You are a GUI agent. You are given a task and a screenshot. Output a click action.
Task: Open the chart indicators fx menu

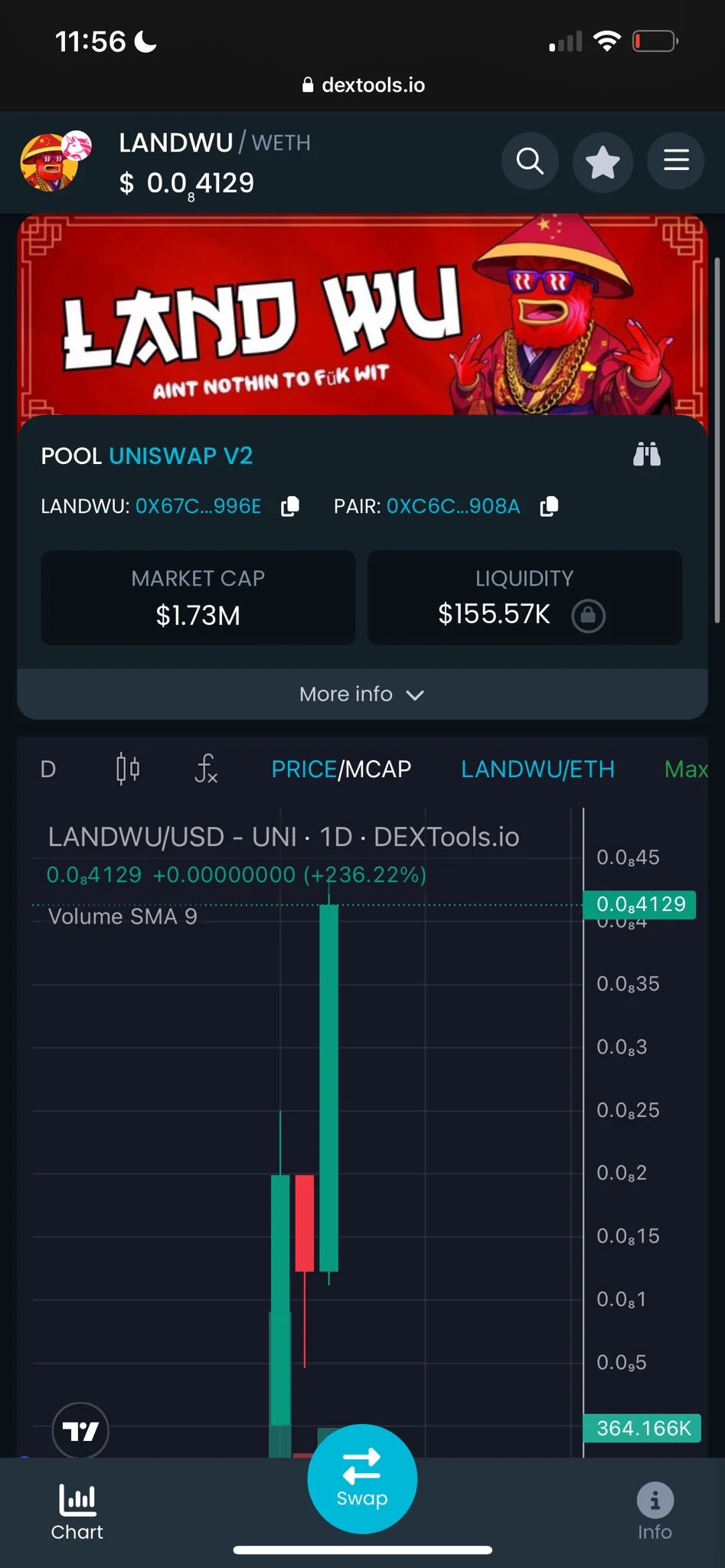[206, 768]
